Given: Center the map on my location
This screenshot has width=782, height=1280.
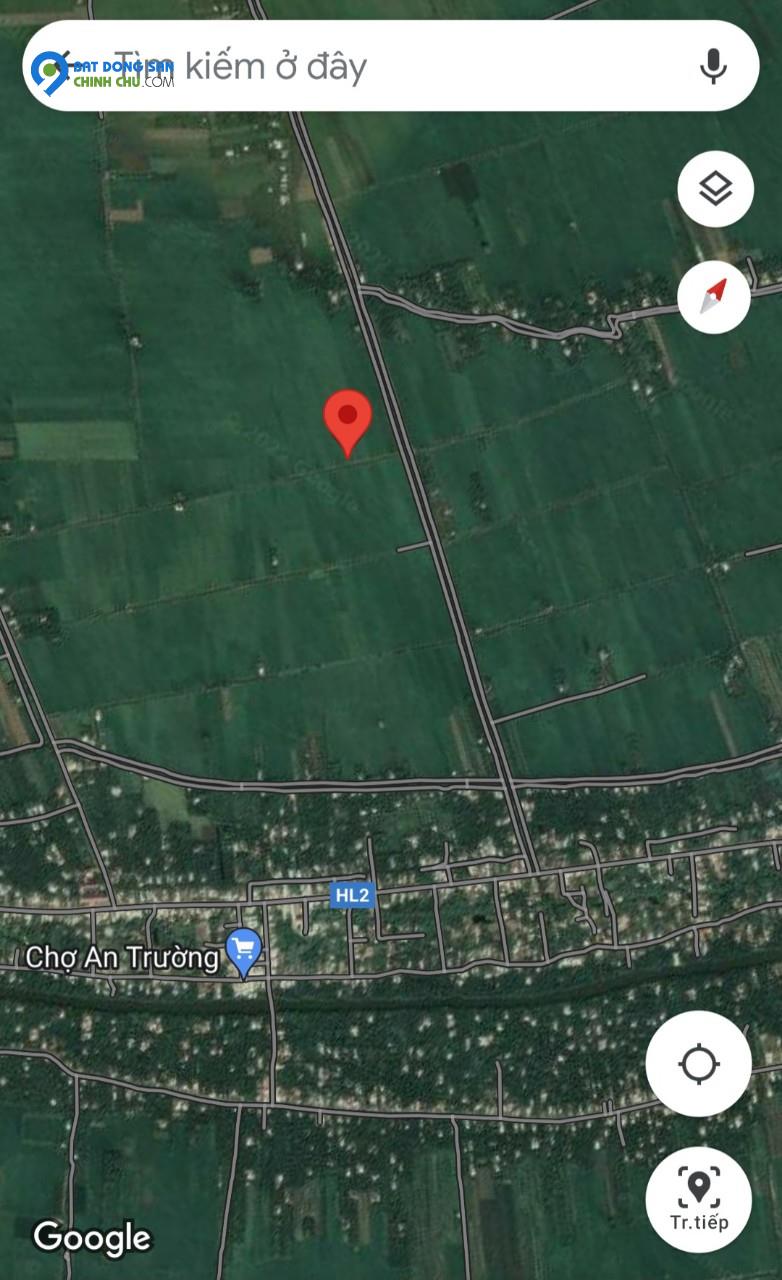Looking at the screenshot, I should point(698,1063).
